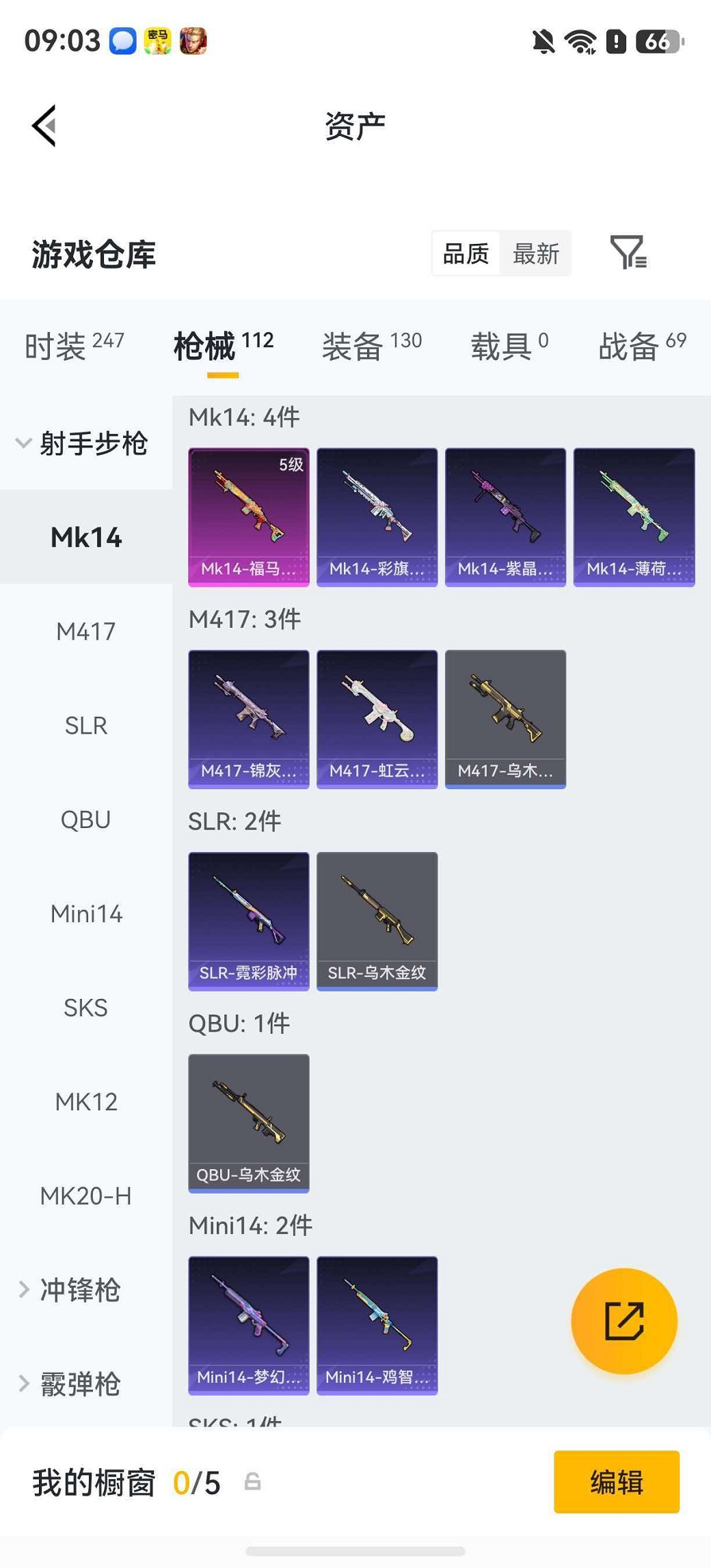The height and width of the screenshot is (1568, 711).
Task: Open the Mk14-福马 level 5 skin
Action: [249, 517]
